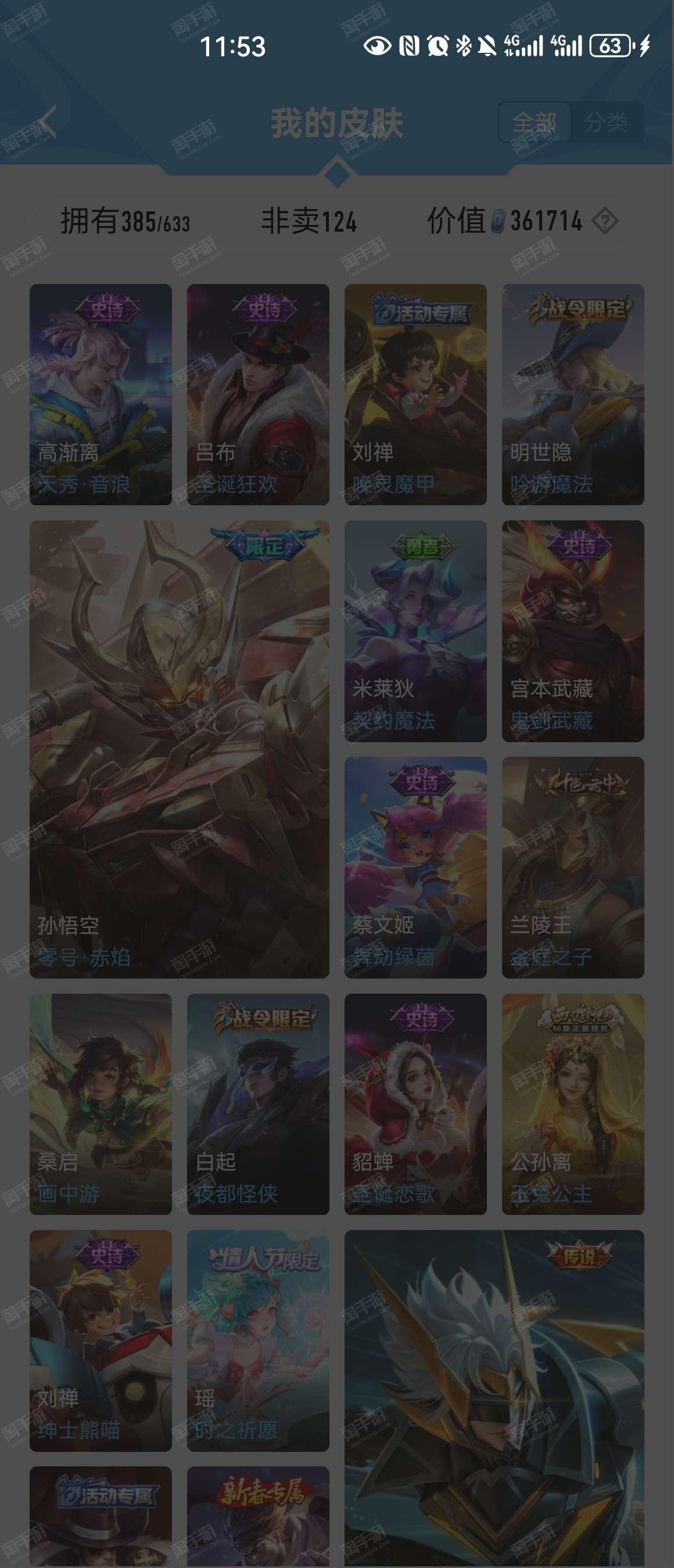The width and height of the screenshot is (674, 1568).
Task: Open 吕布 圣诞狂欢 skin card
Action: 257,394
